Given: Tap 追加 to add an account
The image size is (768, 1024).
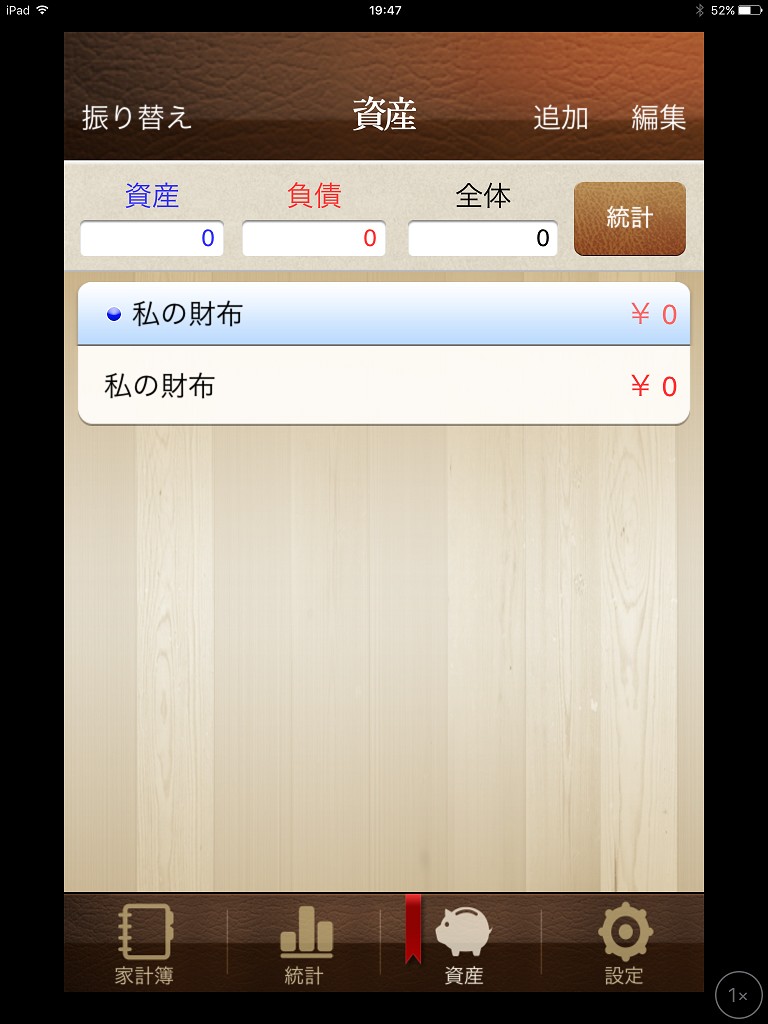Looking at the screenshot, I should coord(560,118).
